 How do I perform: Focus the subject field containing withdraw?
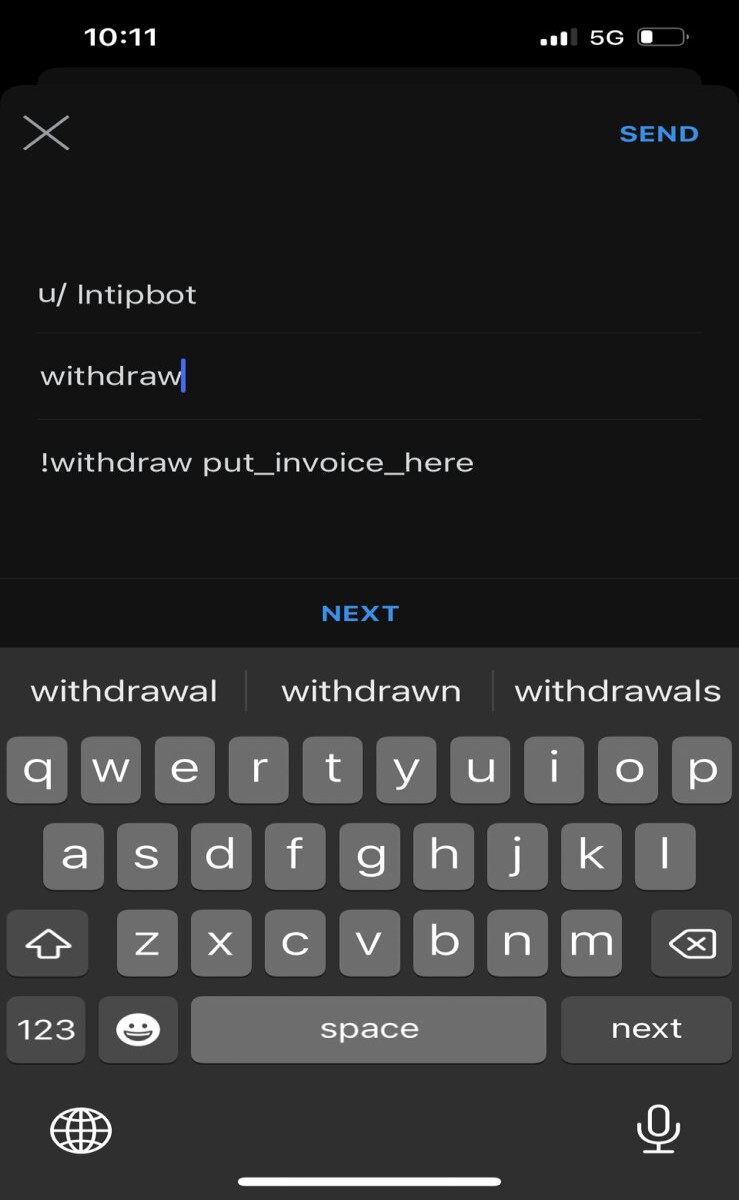click(369, 376)
